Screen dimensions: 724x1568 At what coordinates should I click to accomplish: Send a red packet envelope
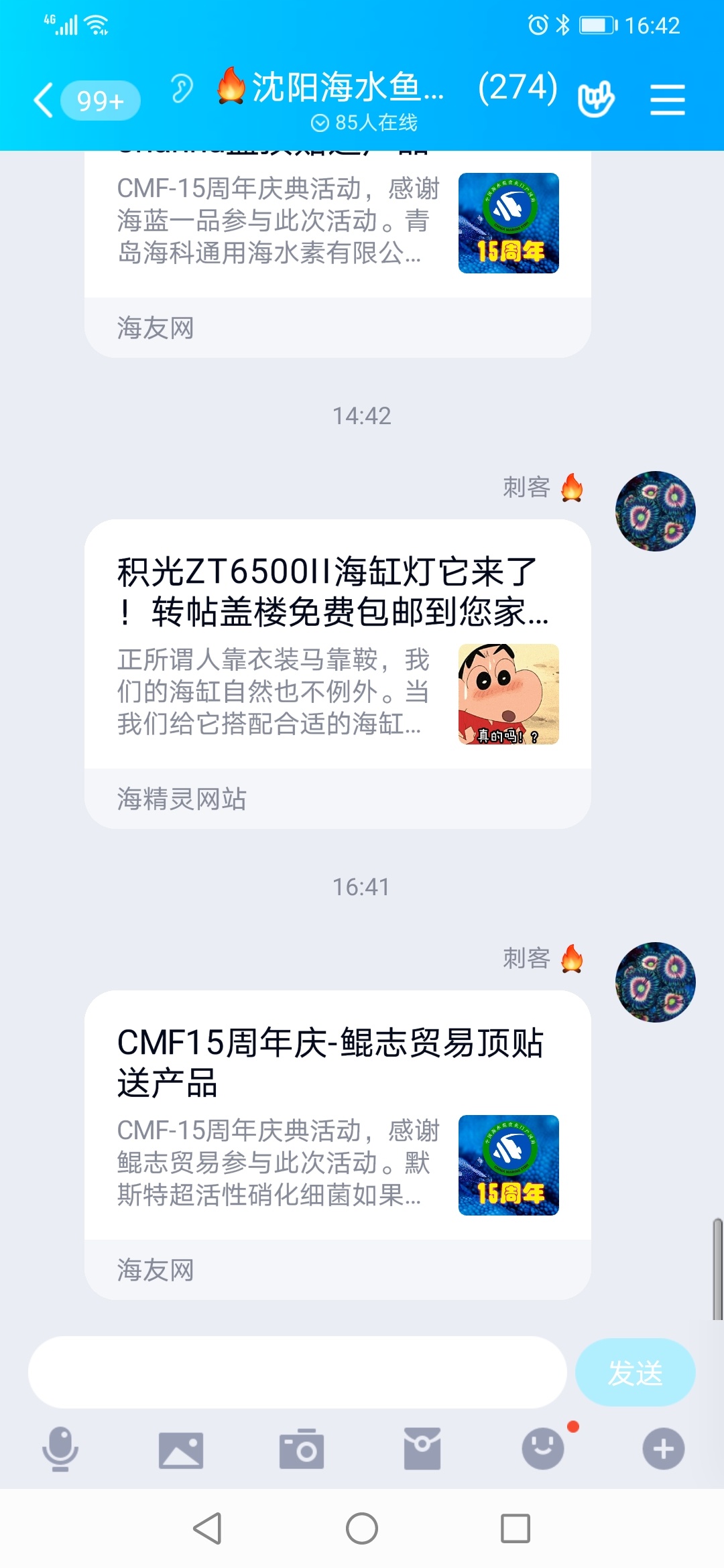(x=422, y=1449)
